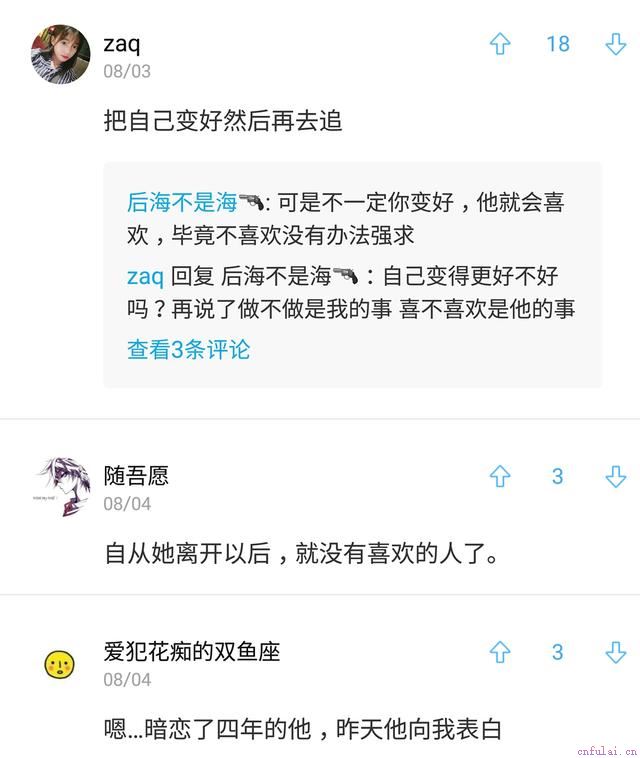Downvote 爱犯花痴的双鱼座's comment
The image size is (640, 758).
click(x=616, y=653)
